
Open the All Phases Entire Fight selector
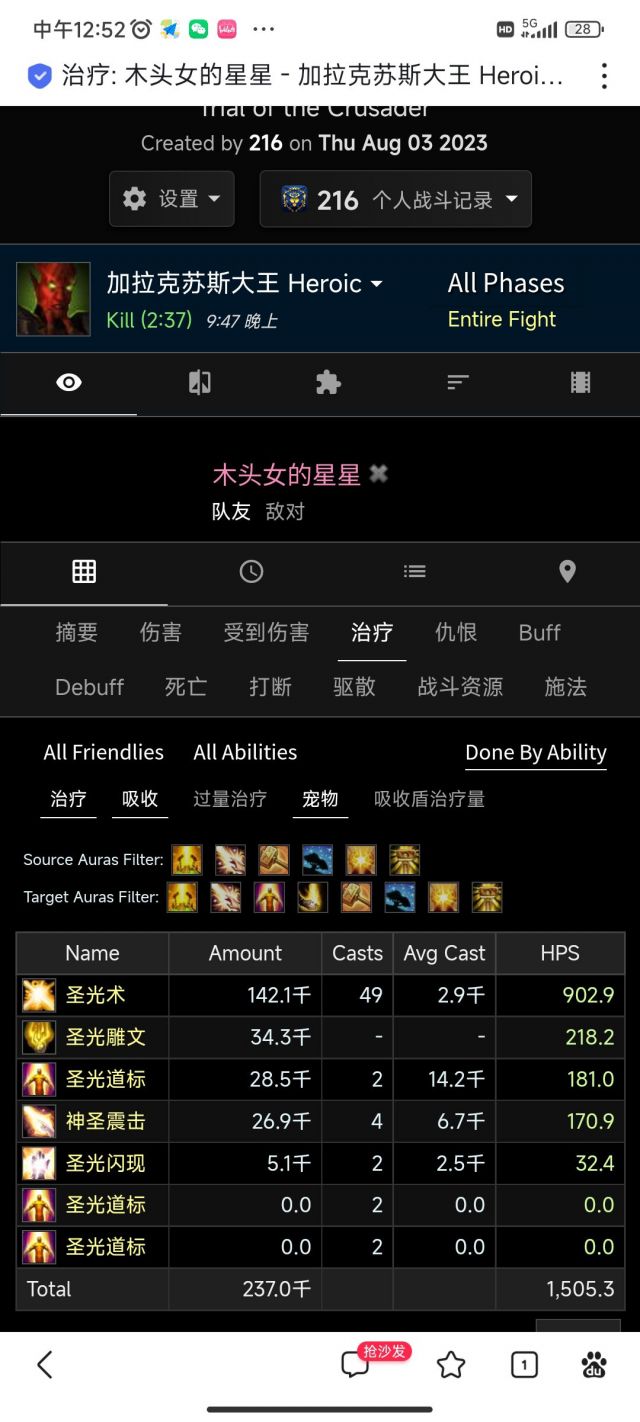[x=506, y=300]
